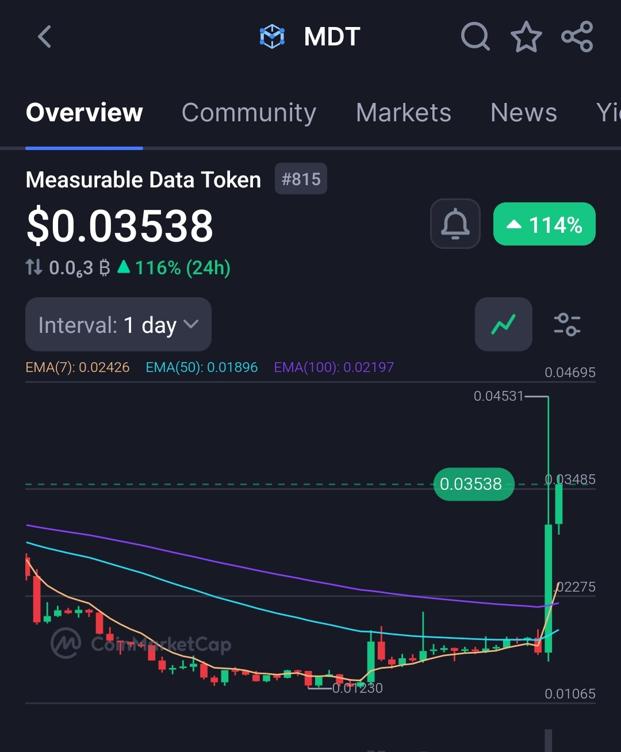Image resolution: width=621 pixels, height=752 pixels.
Task: Open chart indicator settings
Action: click(567, 324)
